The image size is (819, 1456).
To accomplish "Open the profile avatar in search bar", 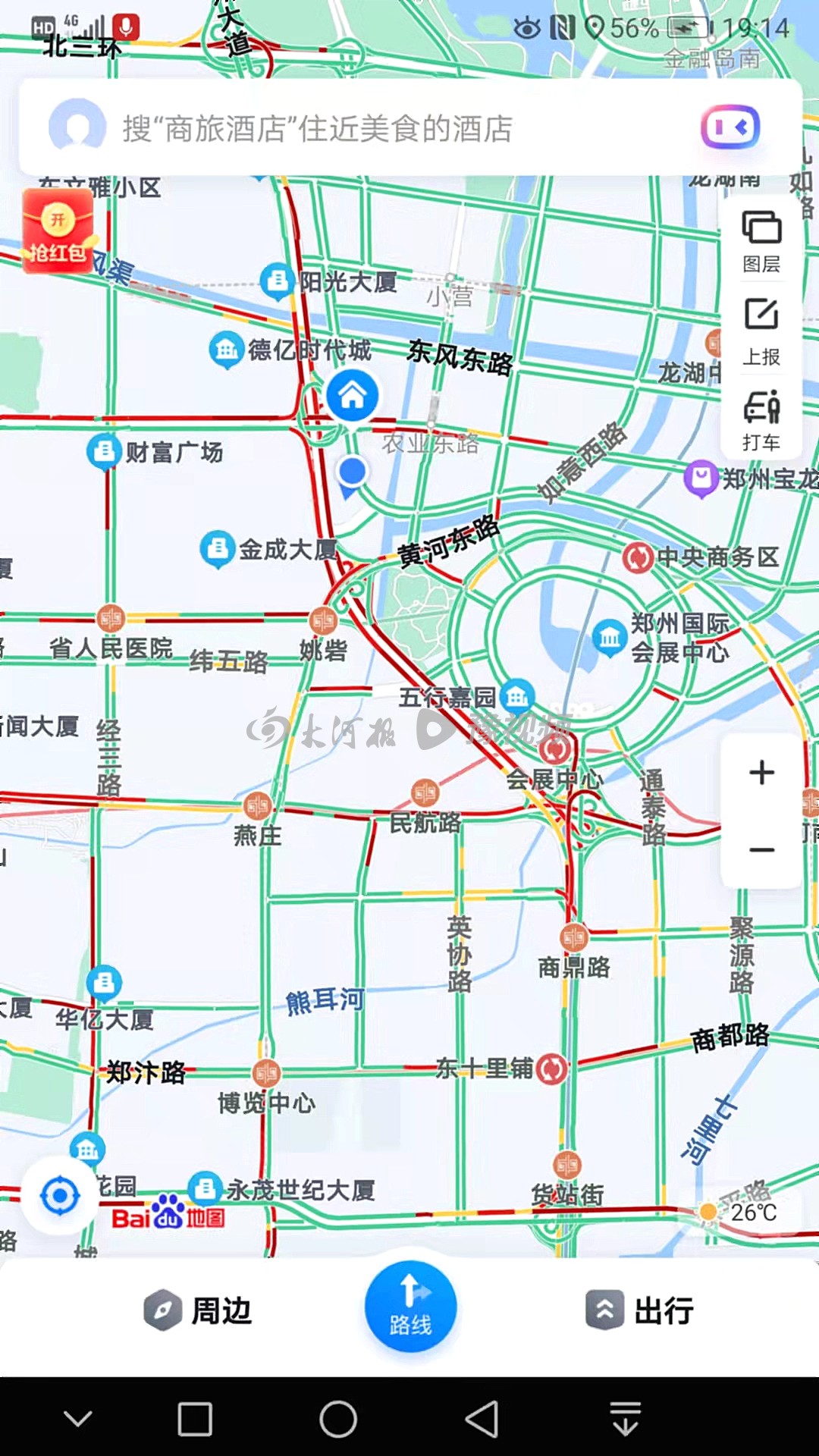I will (x=77, y=126).
